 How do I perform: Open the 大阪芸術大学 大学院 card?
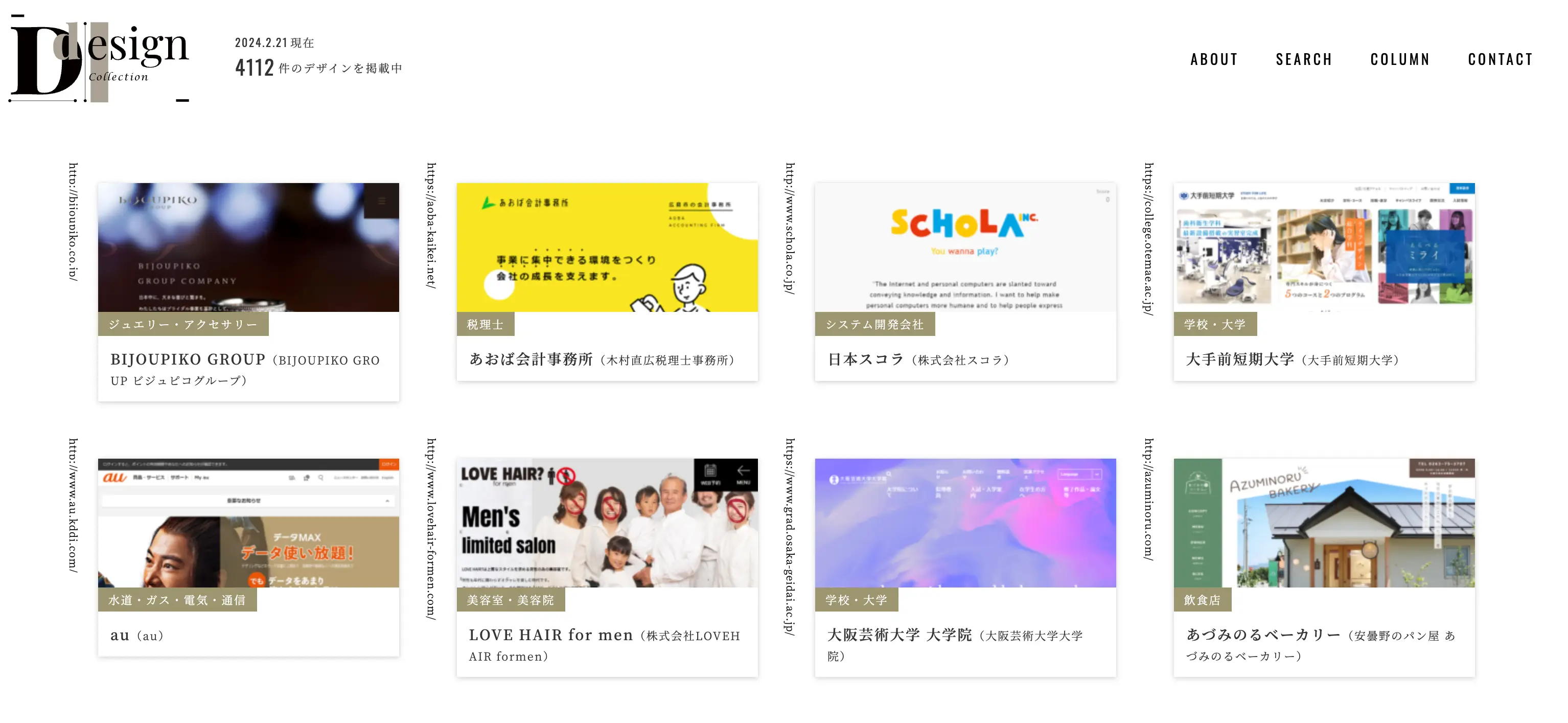pyautogui.click(x=965, y=523)
